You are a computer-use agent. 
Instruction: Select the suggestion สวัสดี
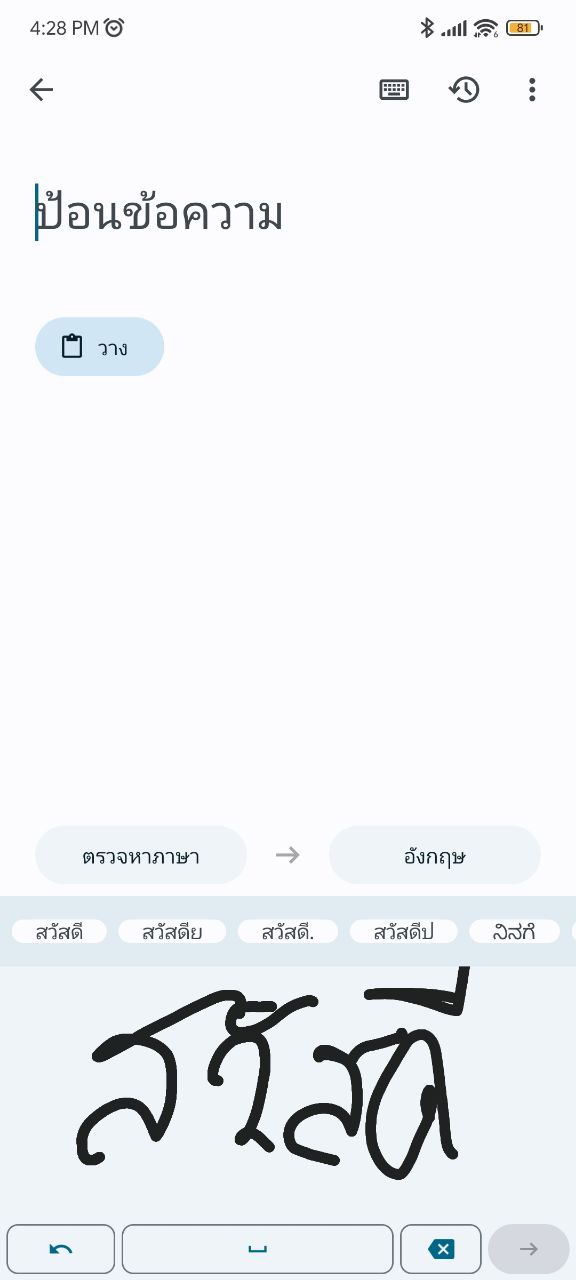[59, 932]
